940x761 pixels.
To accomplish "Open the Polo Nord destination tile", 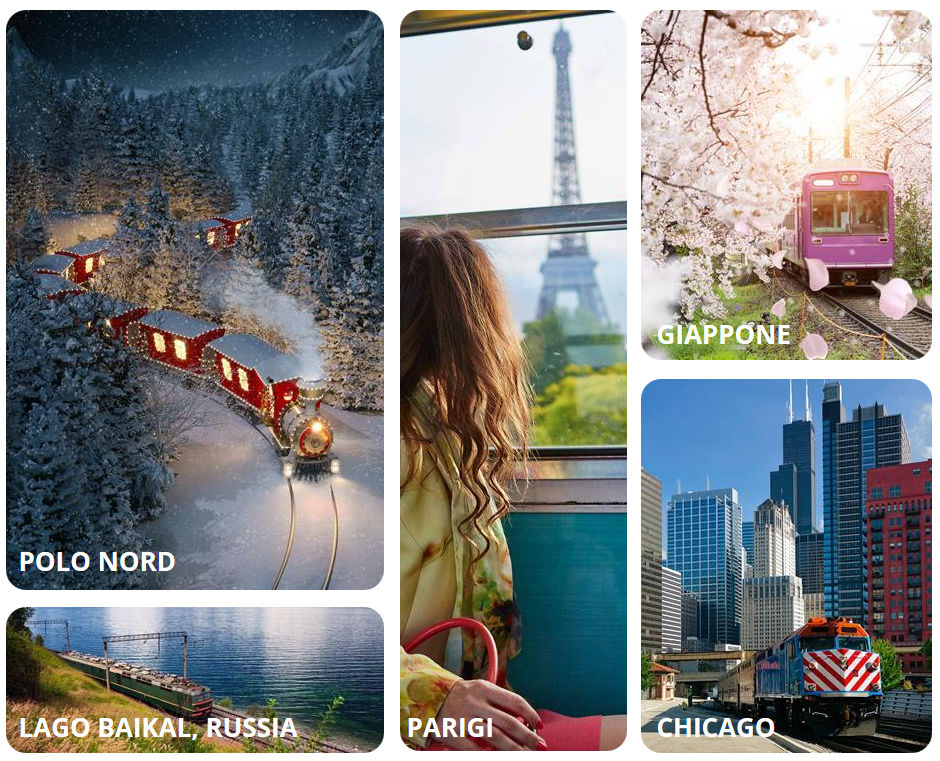I will 195,300.
